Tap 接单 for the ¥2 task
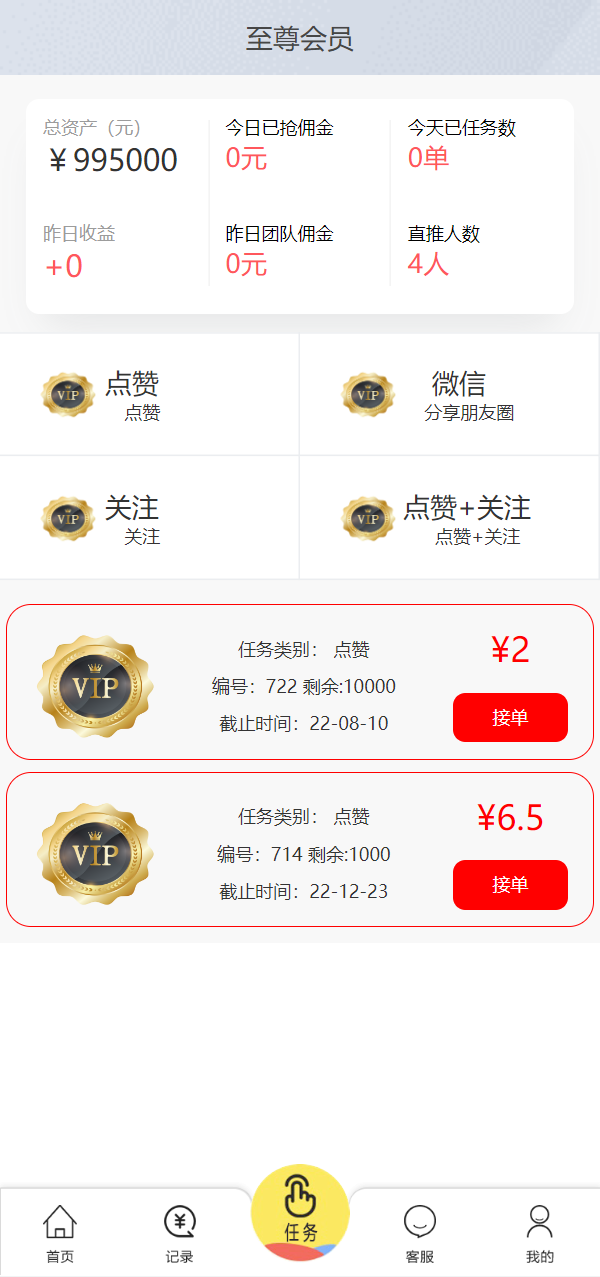Viewport: 600px width, 1277px height. click(x=510, y=717)
